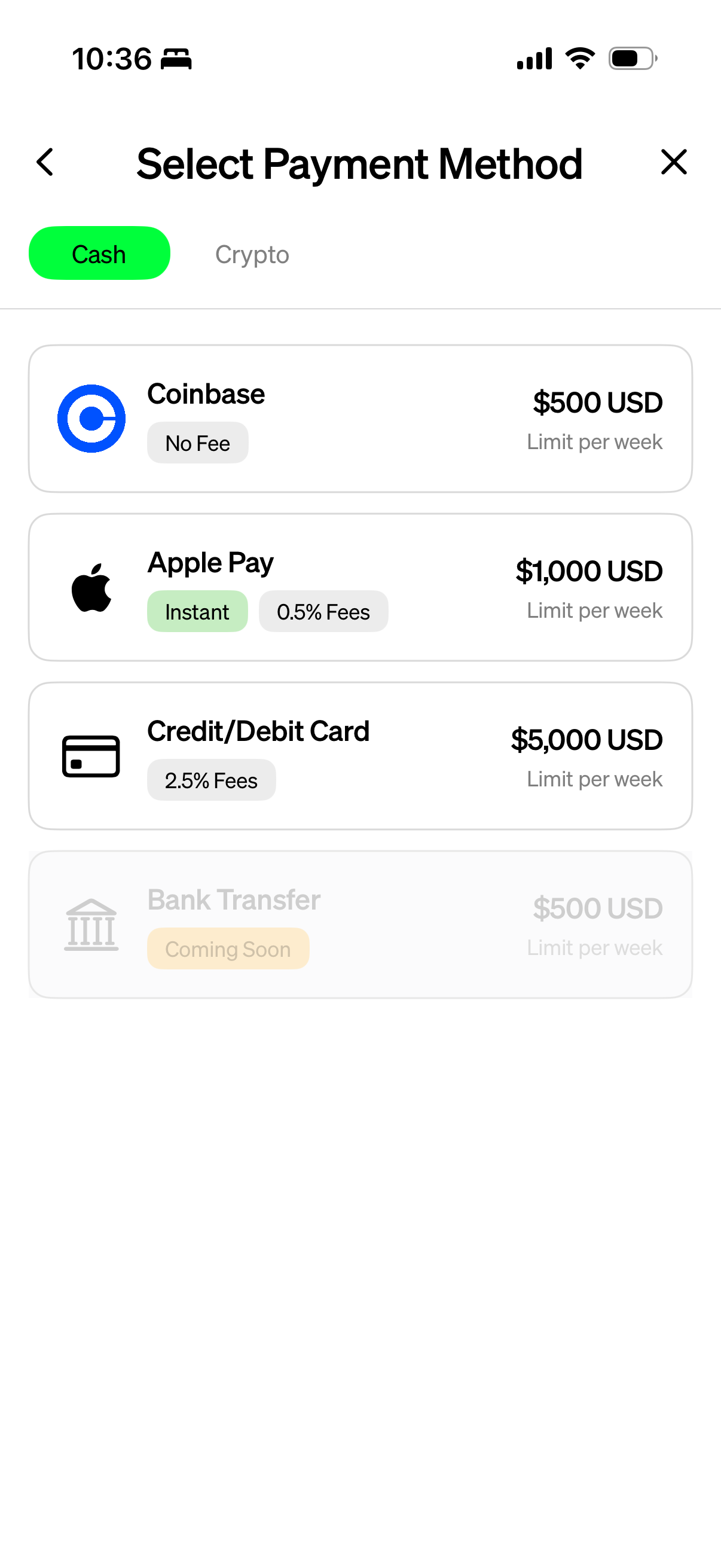Select Credit/Debit Card option

pyautogui.click(x=360, y=756)
